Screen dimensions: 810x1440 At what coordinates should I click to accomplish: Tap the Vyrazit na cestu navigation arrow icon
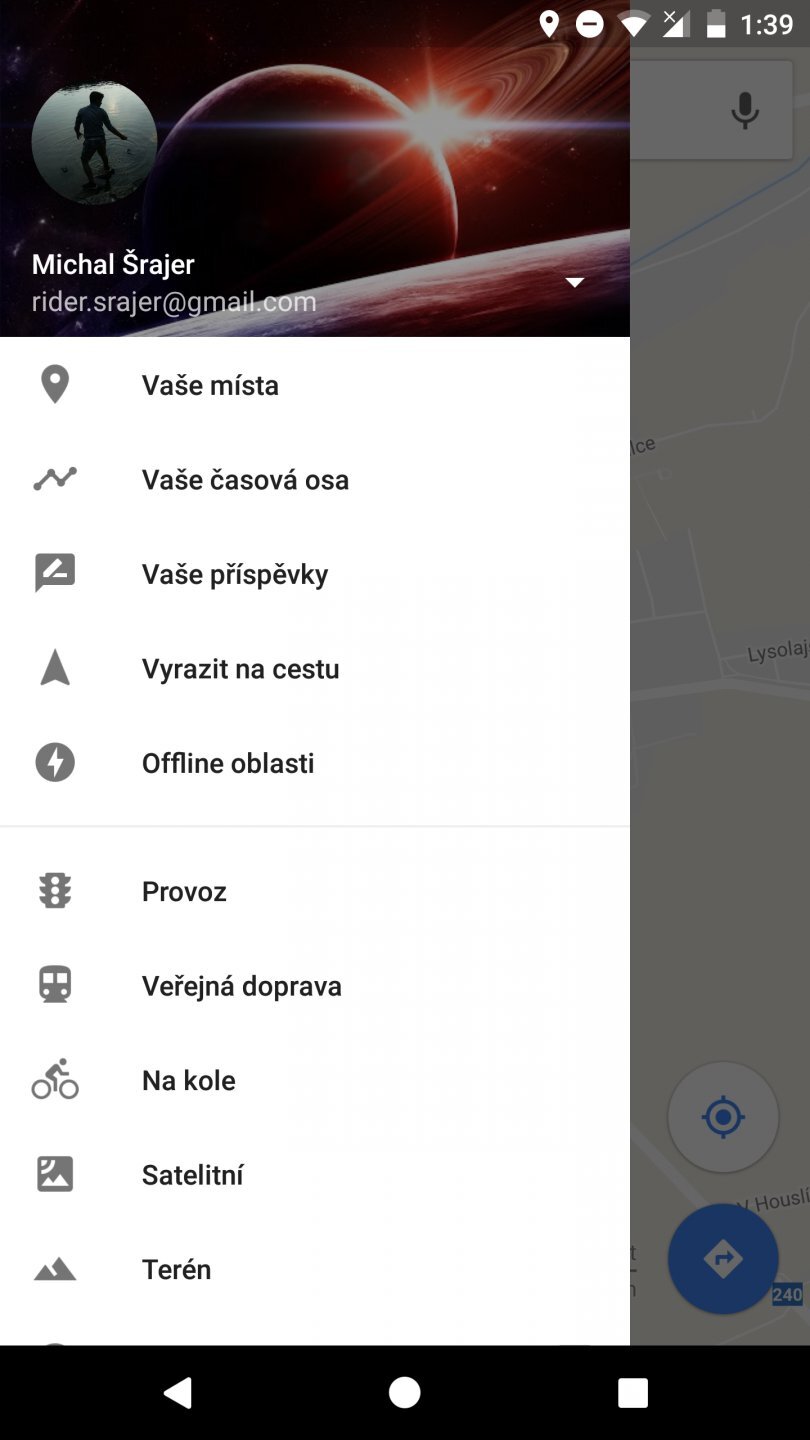(54, 668)
